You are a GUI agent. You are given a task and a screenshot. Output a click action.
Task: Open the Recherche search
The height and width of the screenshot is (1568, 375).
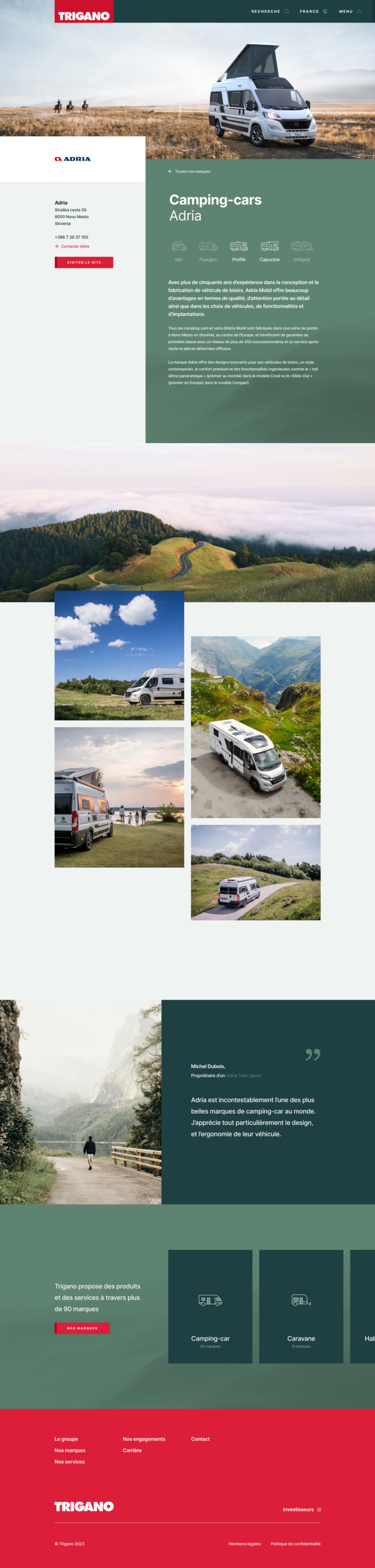[270, 11]
